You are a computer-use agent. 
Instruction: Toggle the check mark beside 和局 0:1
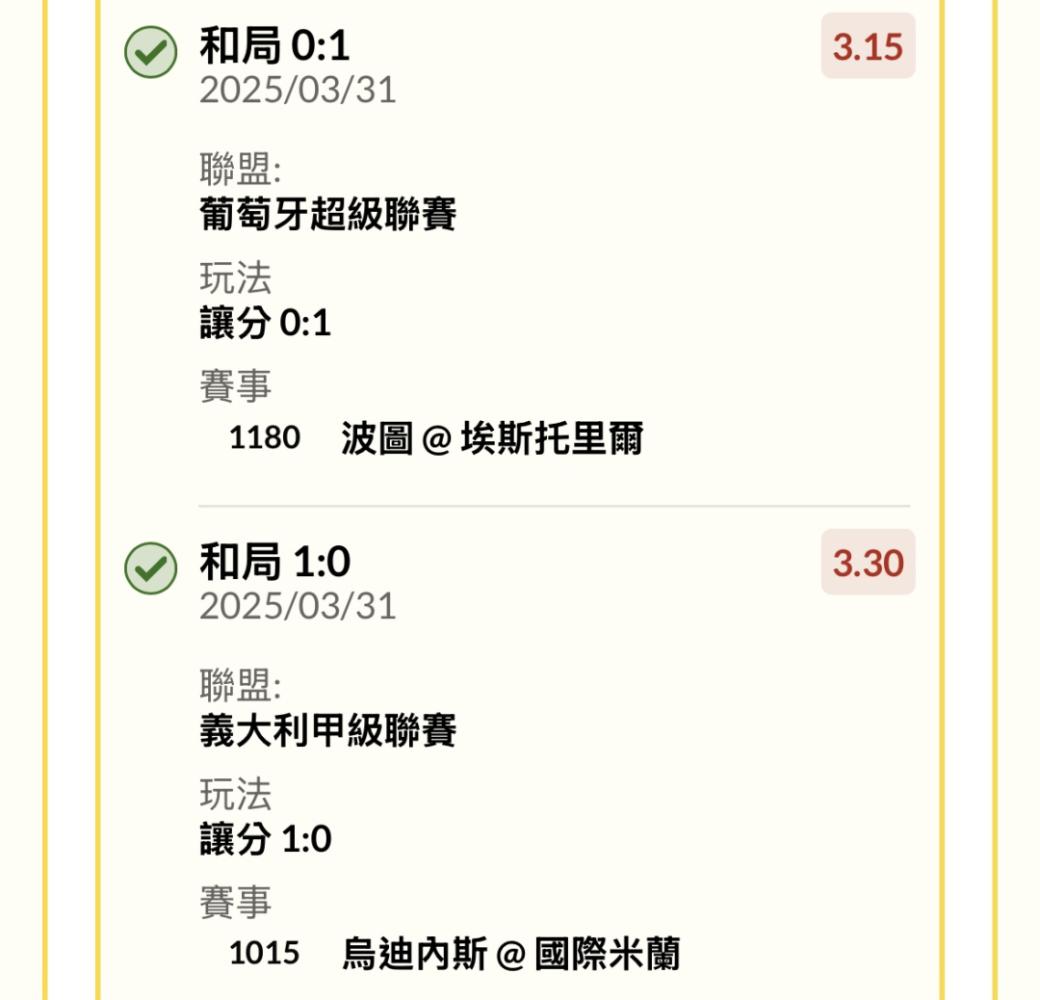[151, 52]
